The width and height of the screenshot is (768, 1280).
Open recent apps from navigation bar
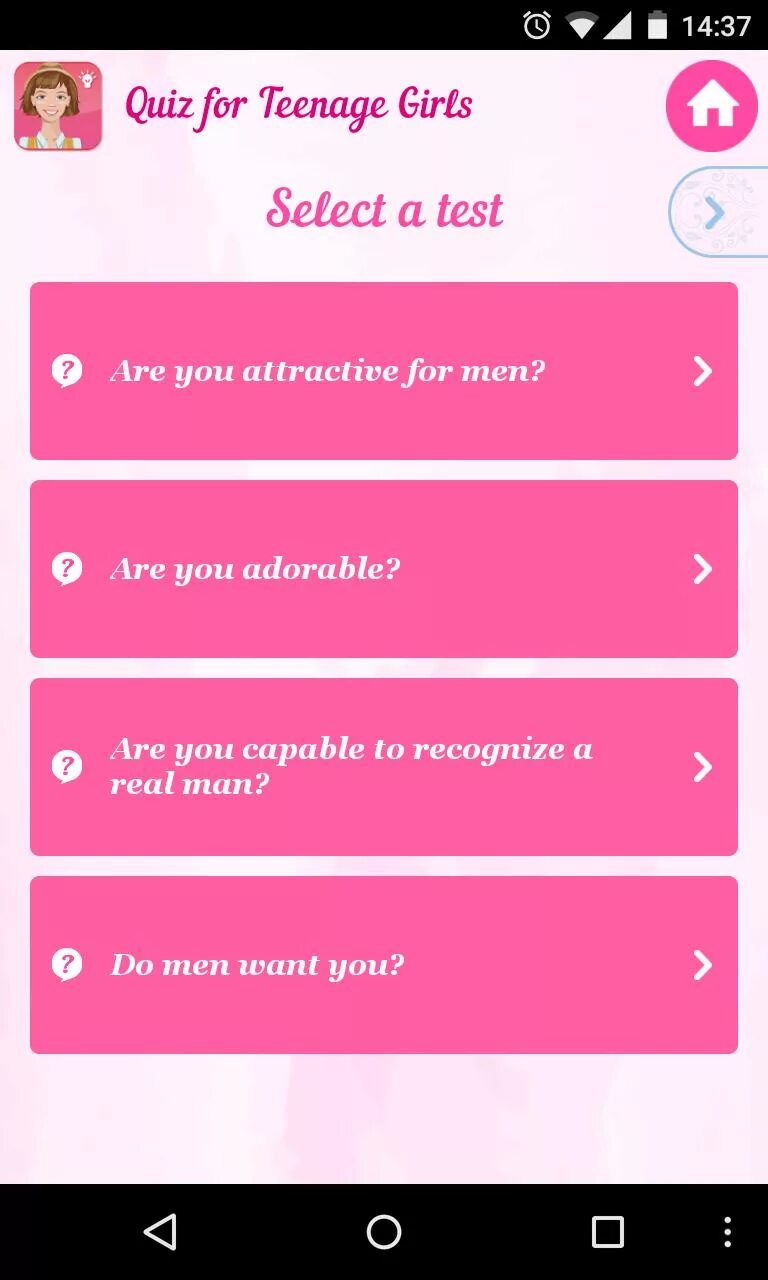[607, 1232]
